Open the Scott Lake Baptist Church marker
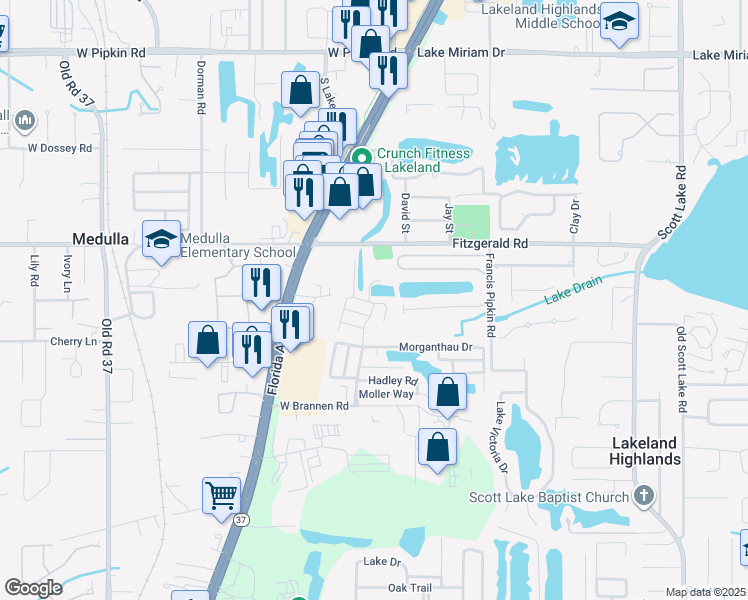Image resolution: width=748 pixels, height=600 pixels. click(645, 496)
